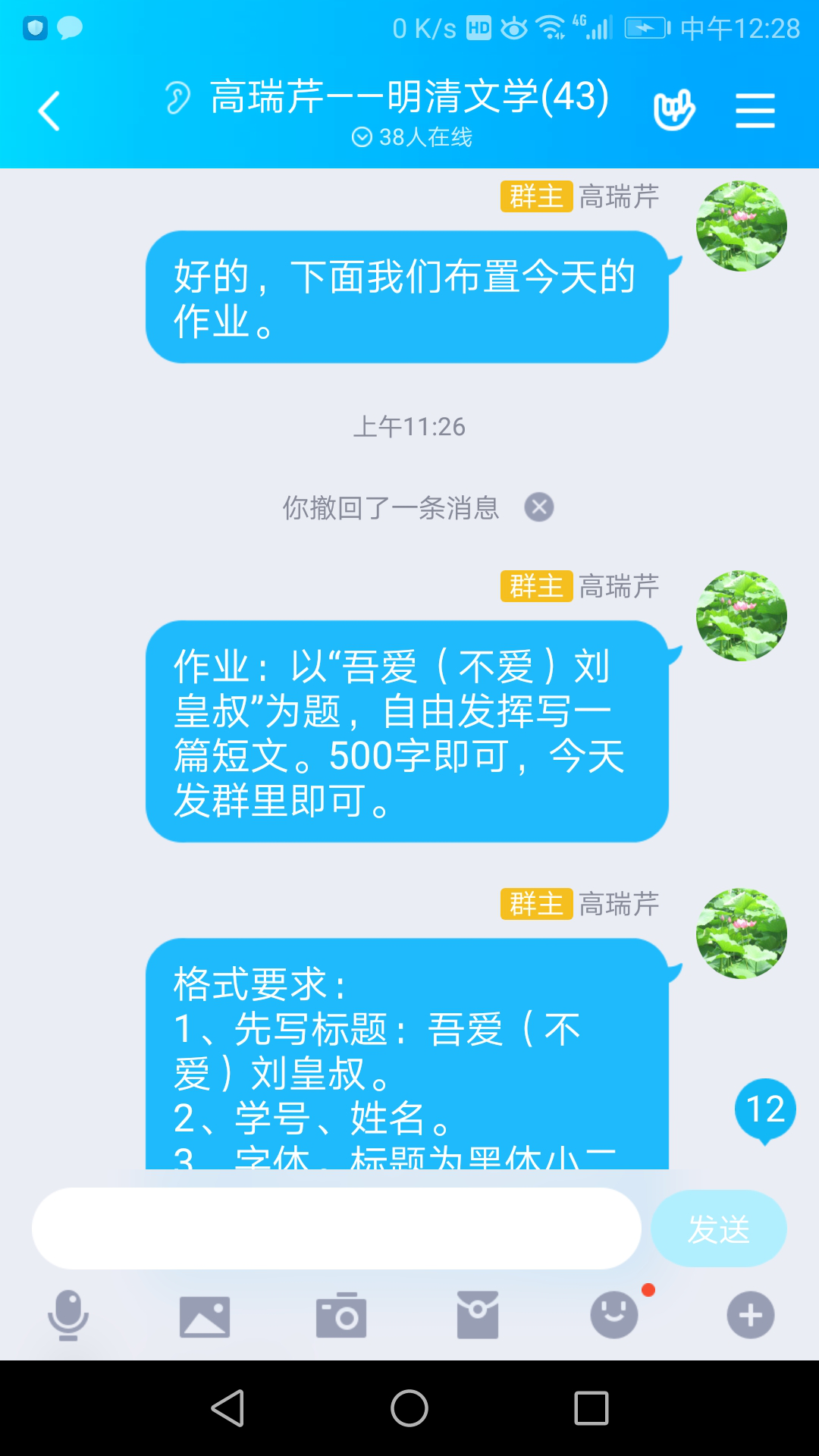Dismiss the recalled message notice
This screenshot has width=819, height=1456.
[x=539, y=507]
